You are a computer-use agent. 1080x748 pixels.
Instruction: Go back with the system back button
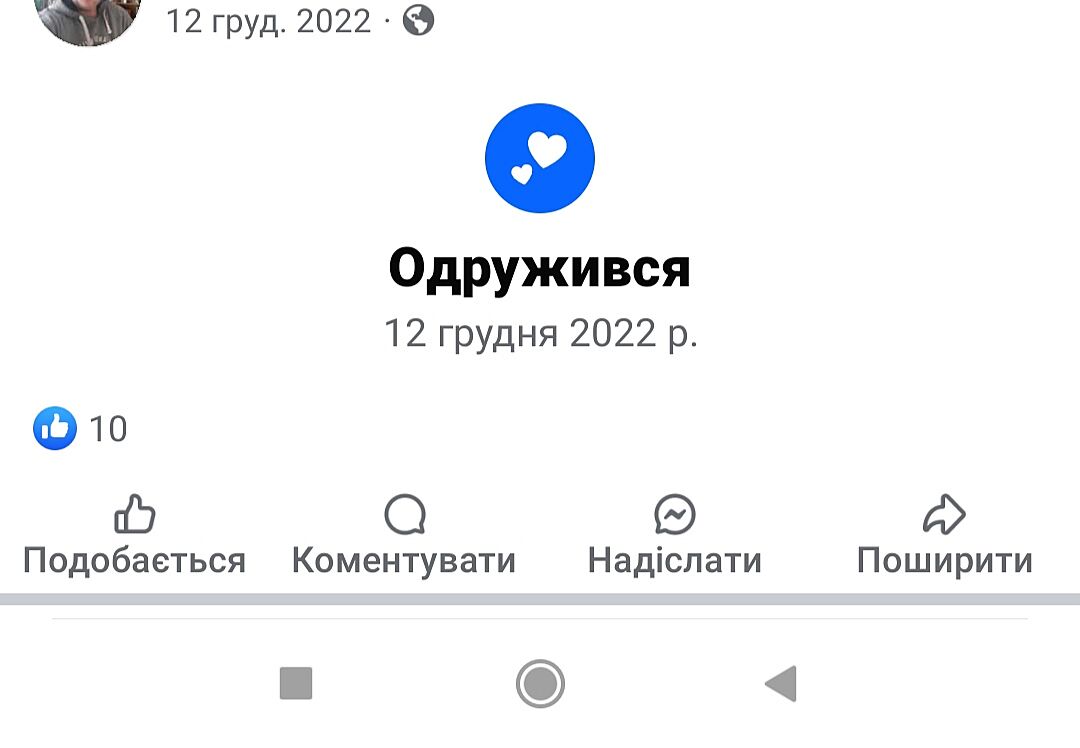point(780,684)
